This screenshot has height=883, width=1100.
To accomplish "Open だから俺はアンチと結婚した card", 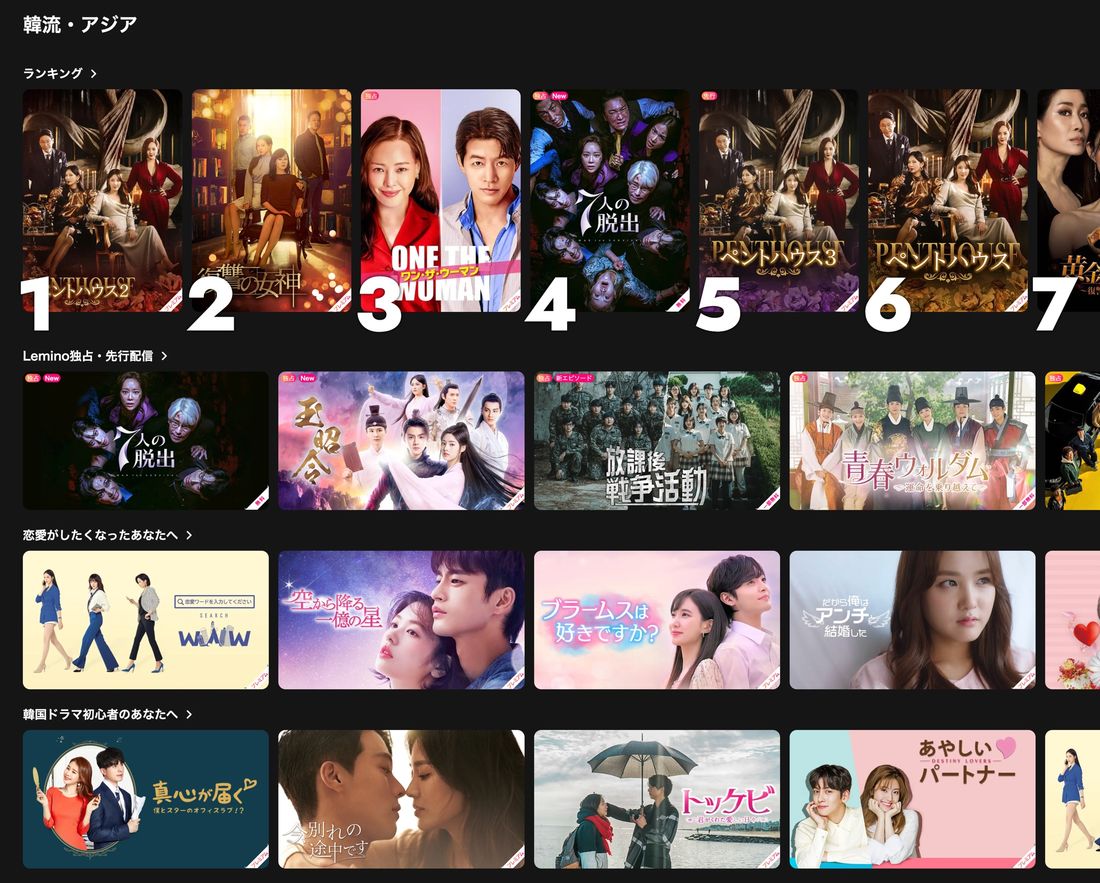I will [912, 620].
